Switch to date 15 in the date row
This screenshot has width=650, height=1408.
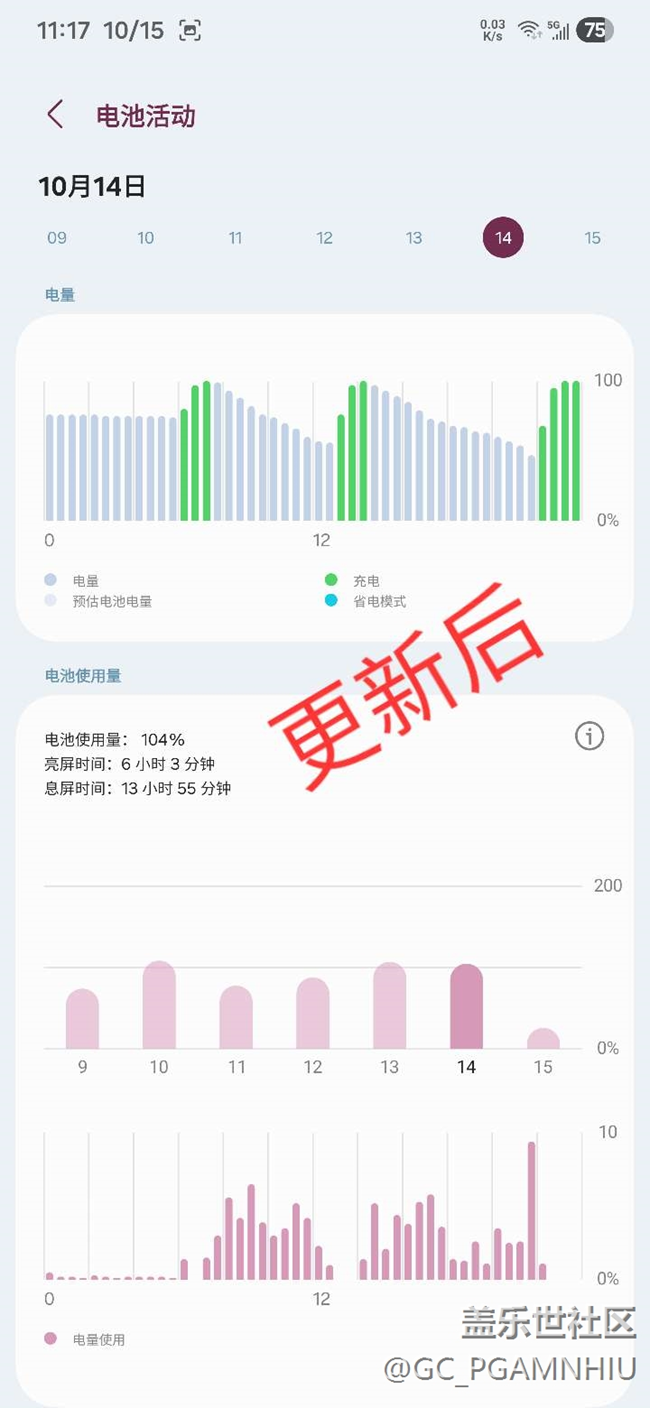coord(593,238)
